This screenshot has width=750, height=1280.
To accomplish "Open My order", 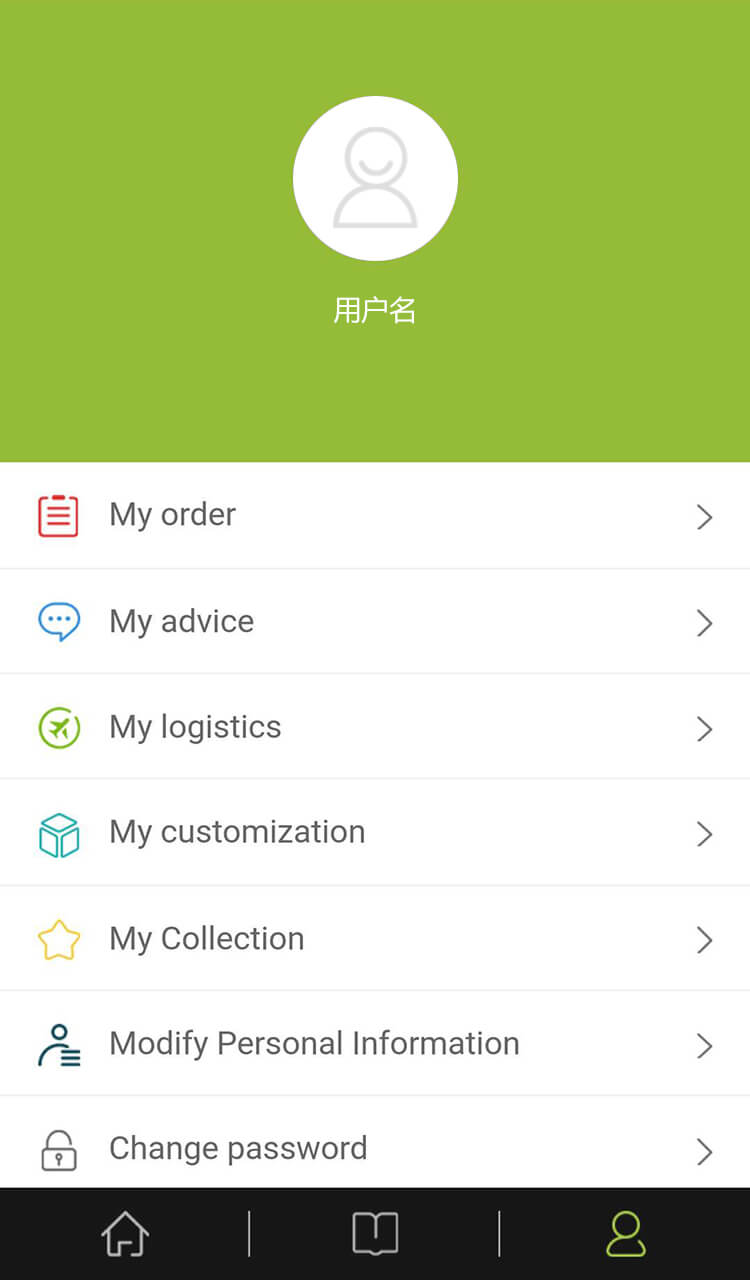I will tap(374, 515).
